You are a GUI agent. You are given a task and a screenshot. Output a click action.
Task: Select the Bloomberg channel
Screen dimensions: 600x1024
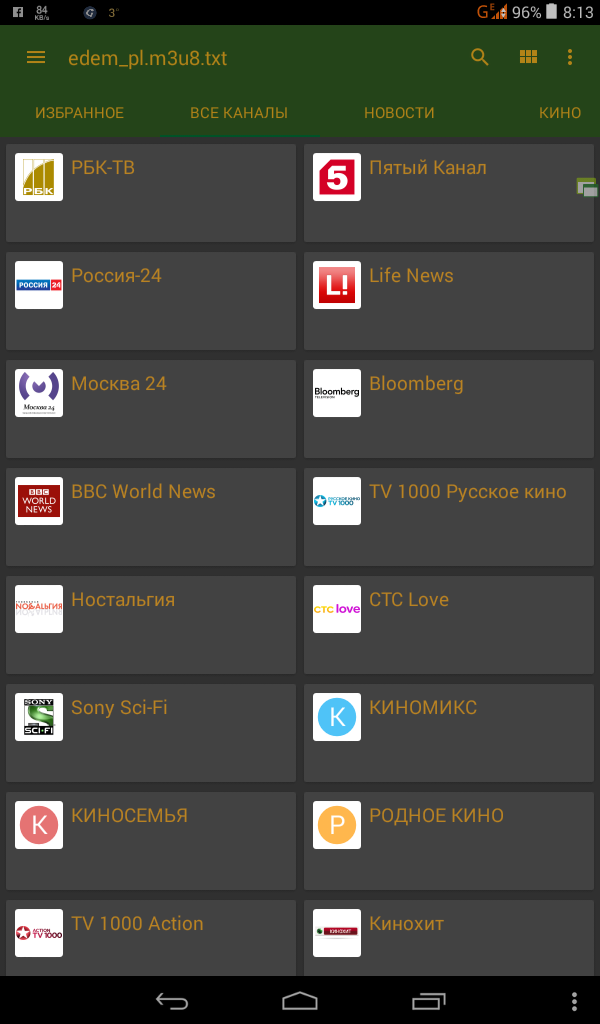449,409
